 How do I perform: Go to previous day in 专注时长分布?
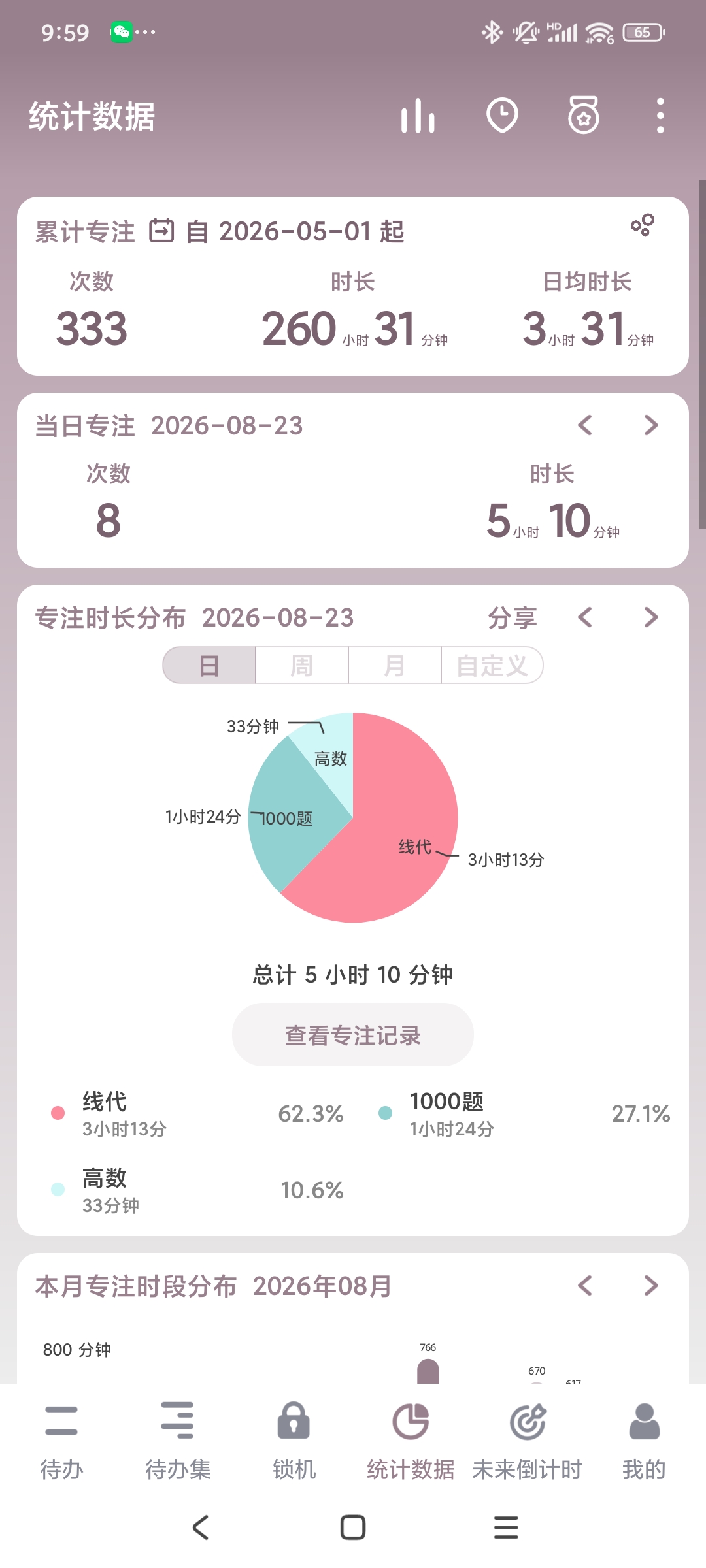point(585,617)
